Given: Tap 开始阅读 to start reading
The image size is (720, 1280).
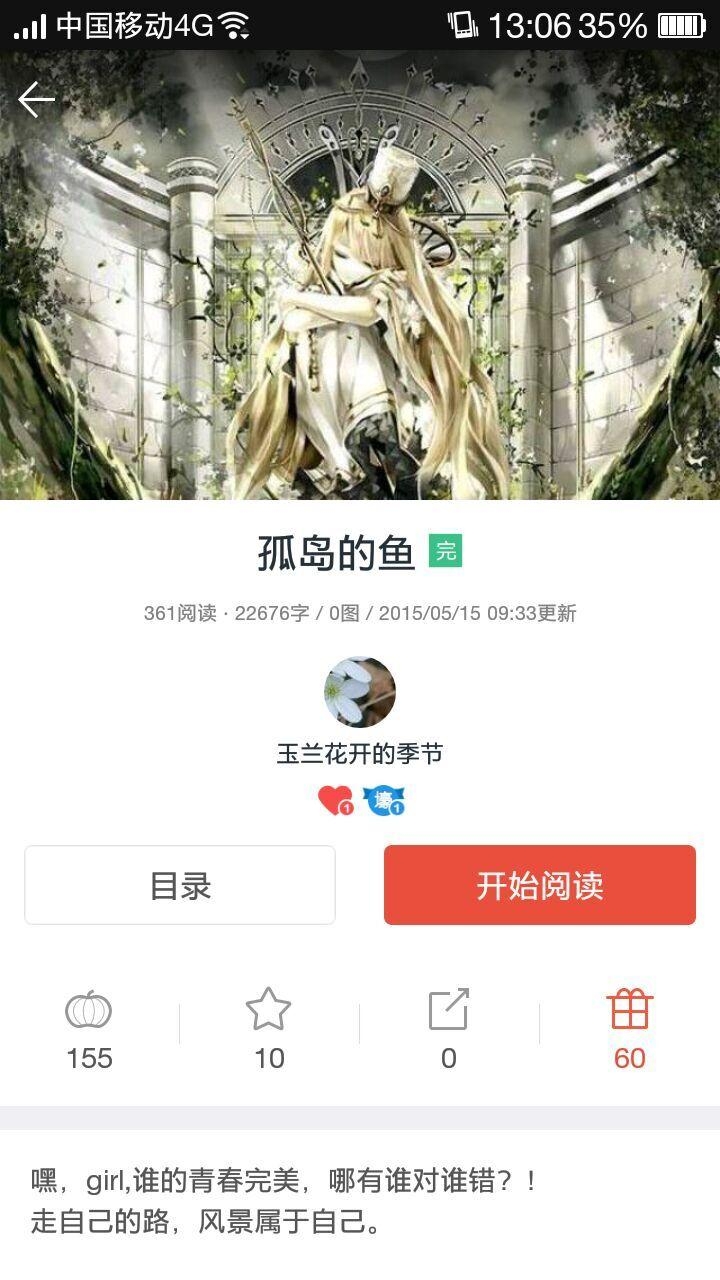Looking at the screenshot, I should tap(540, 885).
